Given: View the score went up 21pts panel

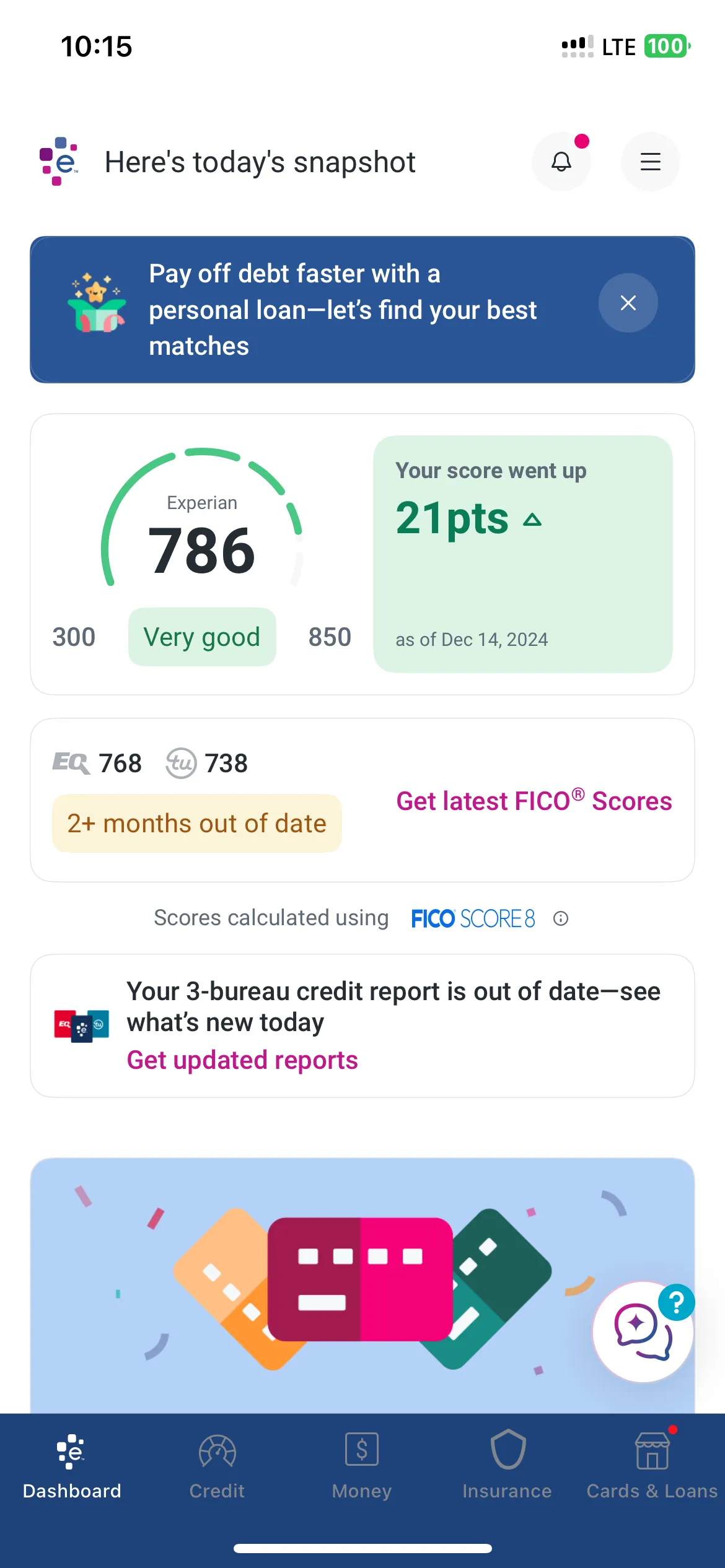Looking at the screenshot, I should (522, 554).
